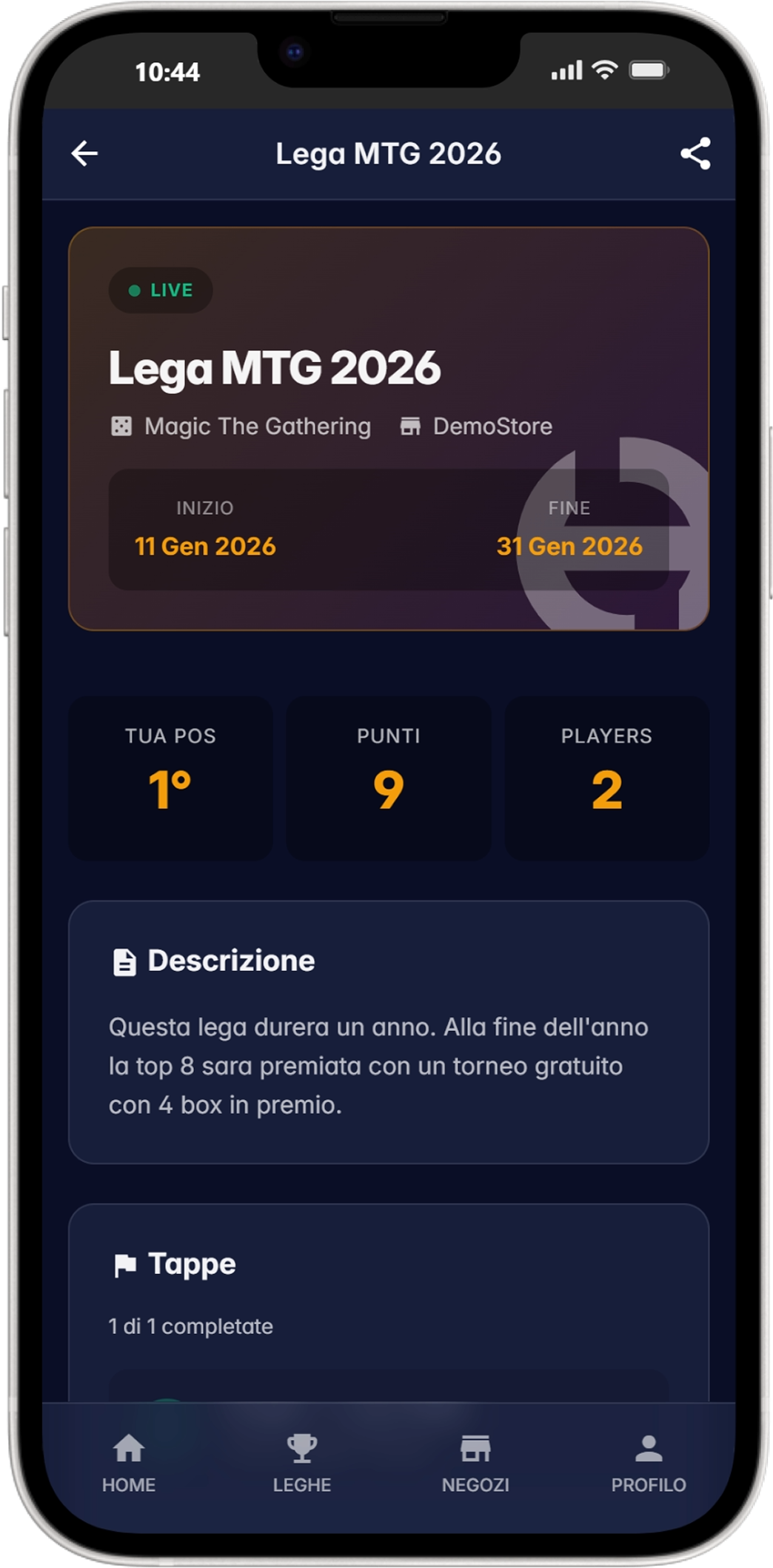Switch to the Profilo tab
This screenshot has height=1568, width=773.
tap(649, 1463)
